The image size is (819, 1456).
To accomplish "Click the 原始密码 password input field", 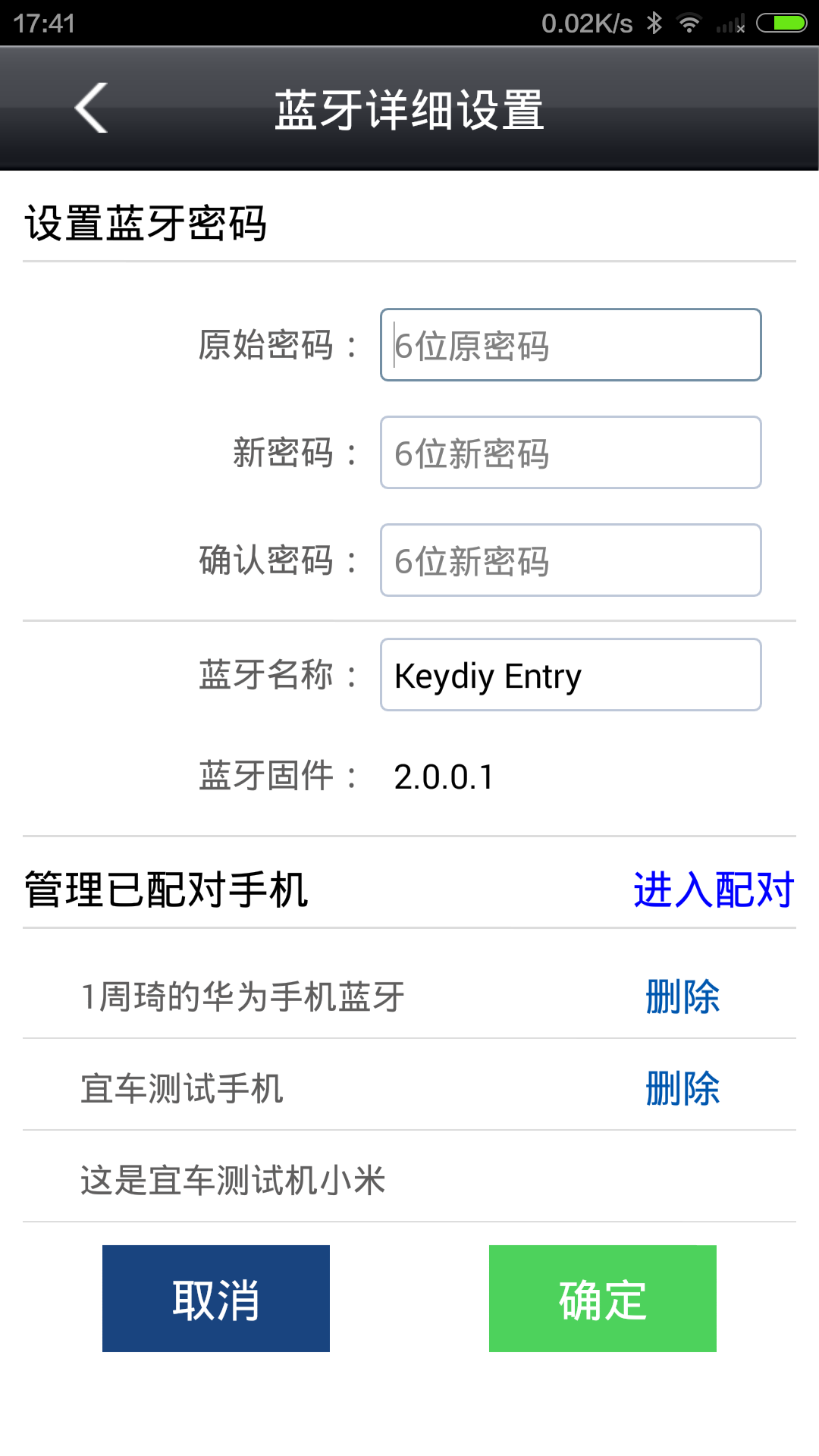I will click(570, 345).
